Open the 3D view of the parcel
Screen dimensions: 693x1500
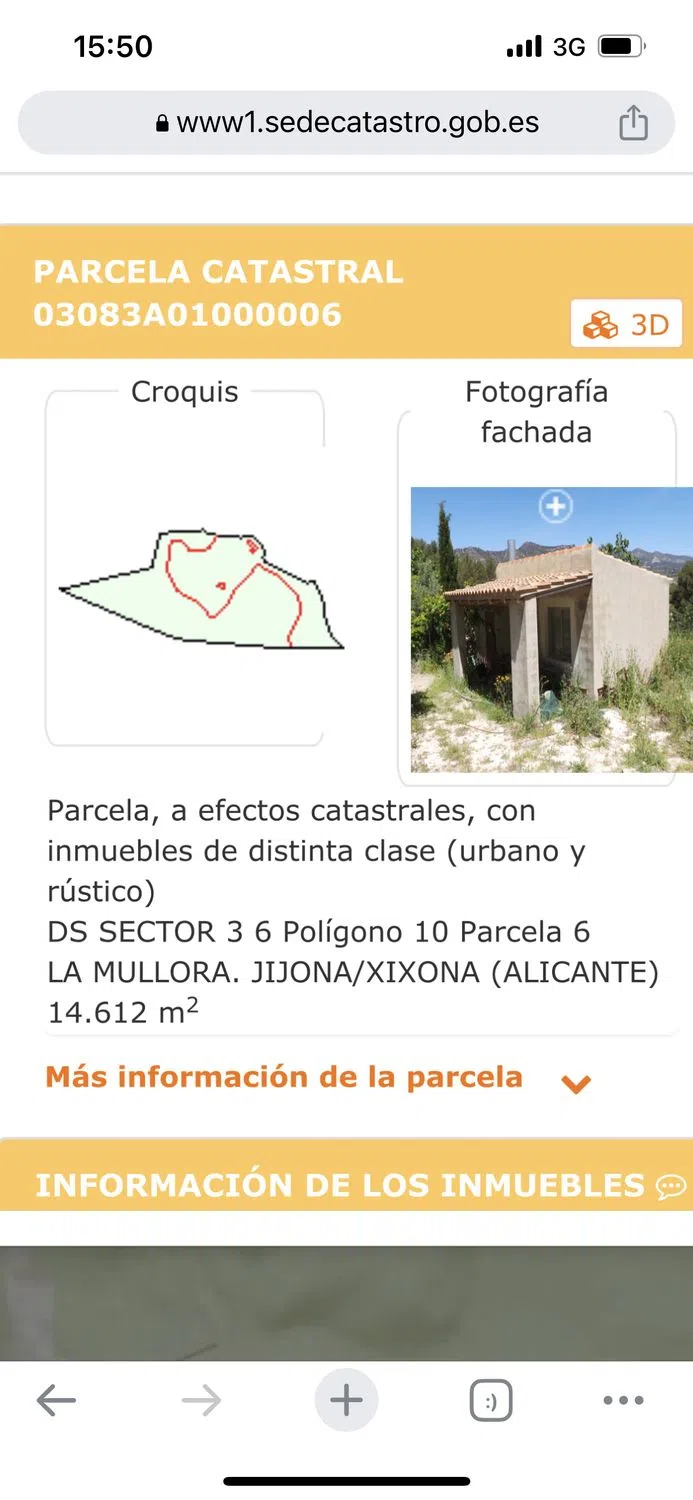627,325
